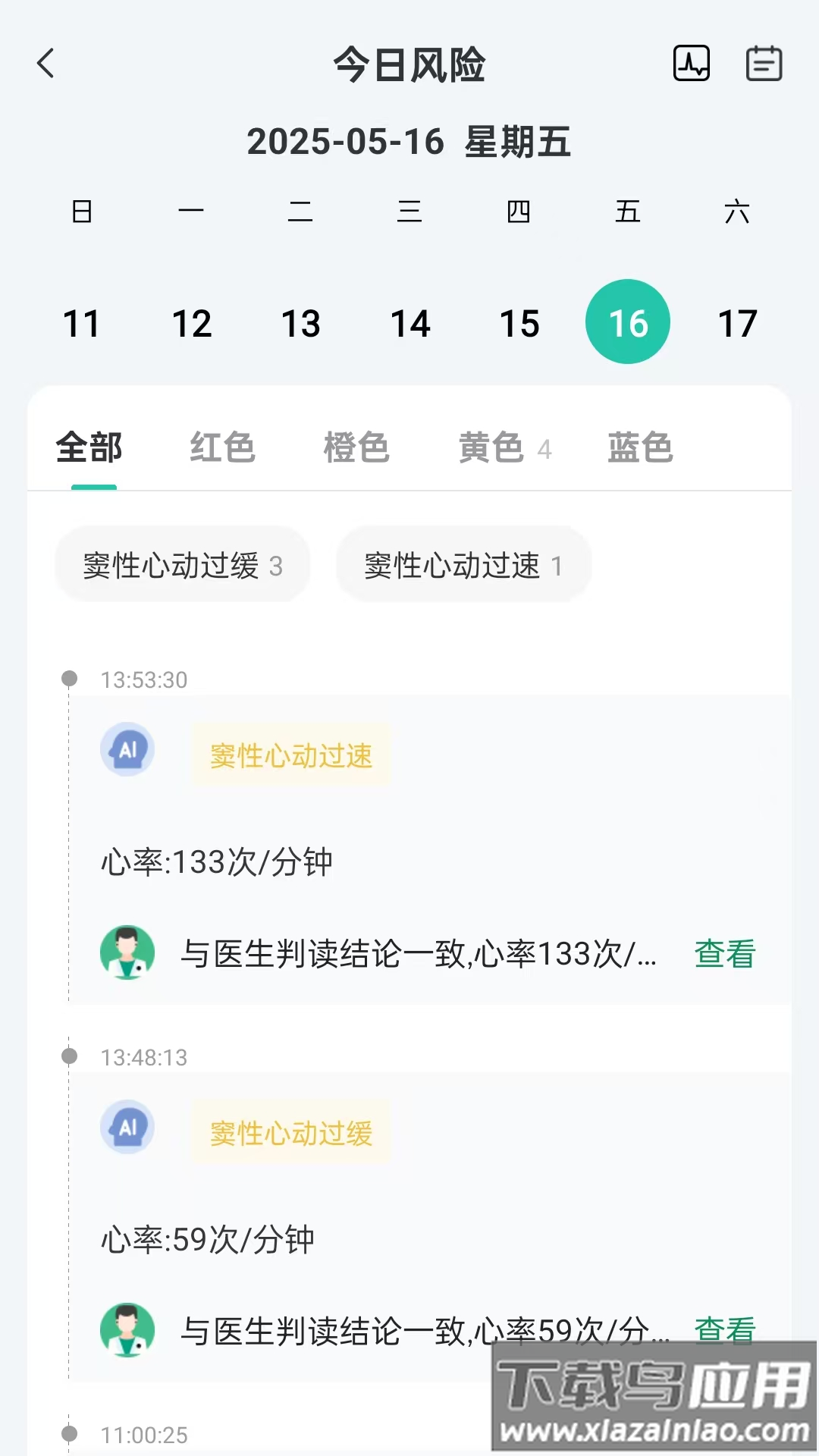Click the doctor avatar under 心率:133次/分钟
Viewport: 819px width, 1456px height.
click(127, 952)
